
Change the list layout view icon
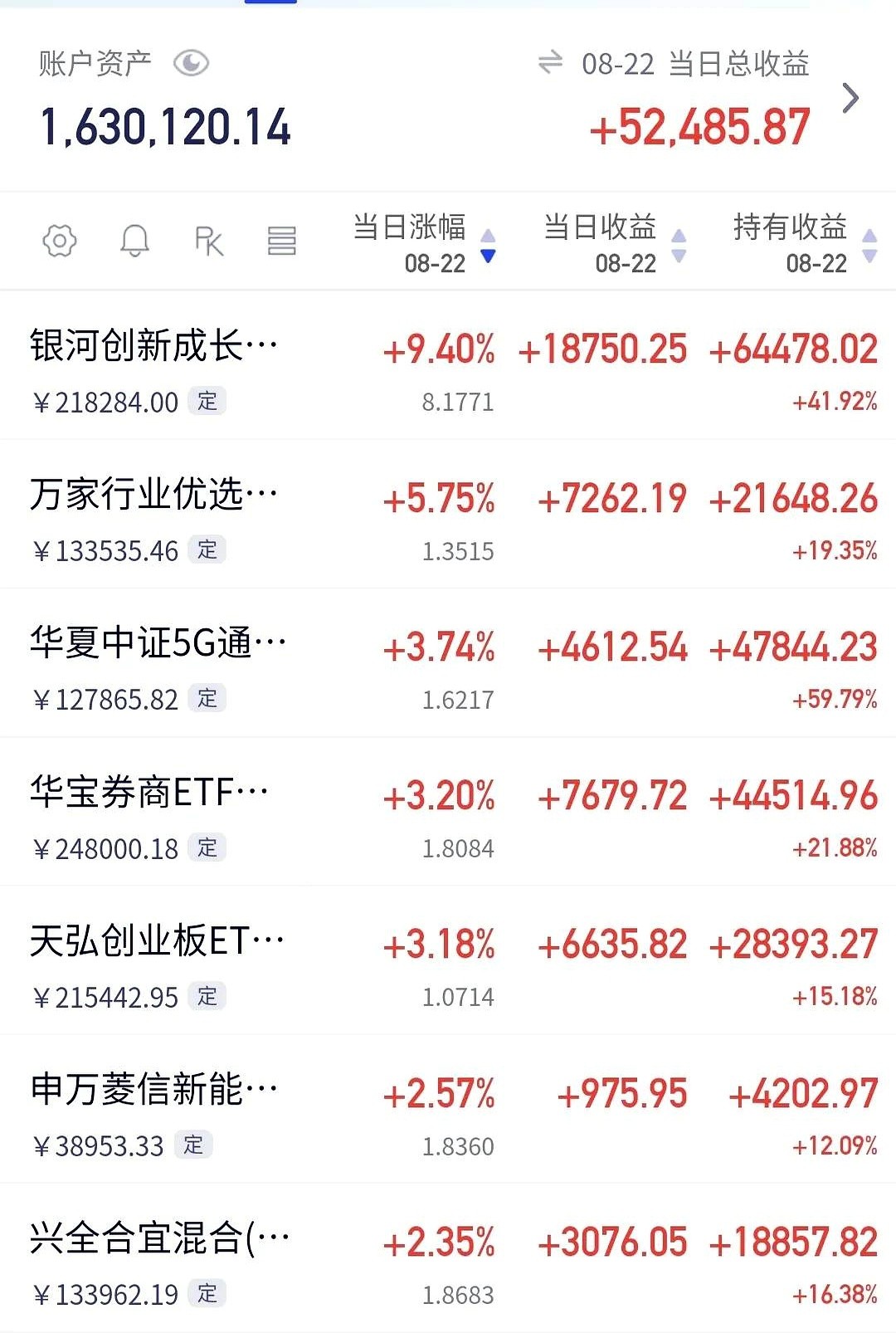[x=282, y=242]
